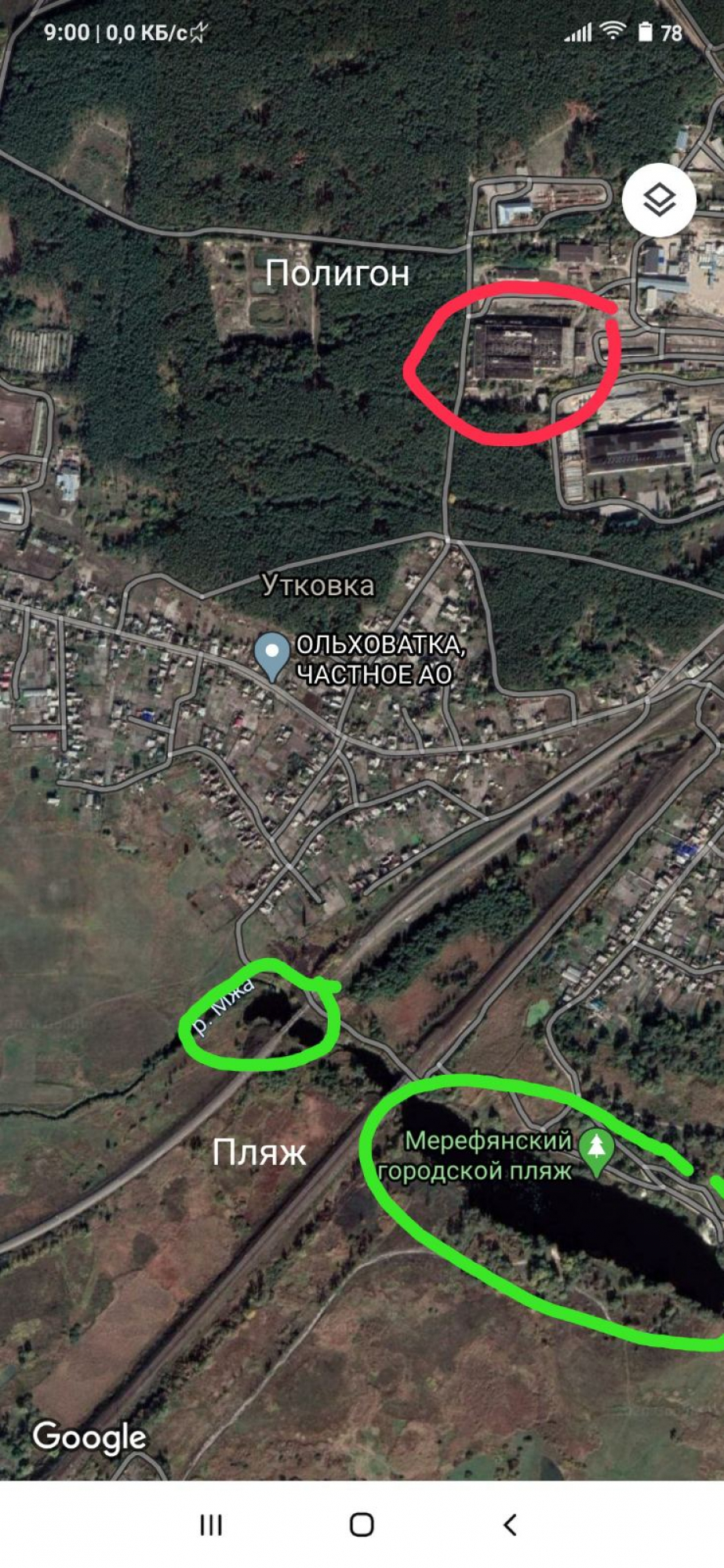
Task: Open the Мерефянский городской пляж marker
Action: tap(596, 1154)
